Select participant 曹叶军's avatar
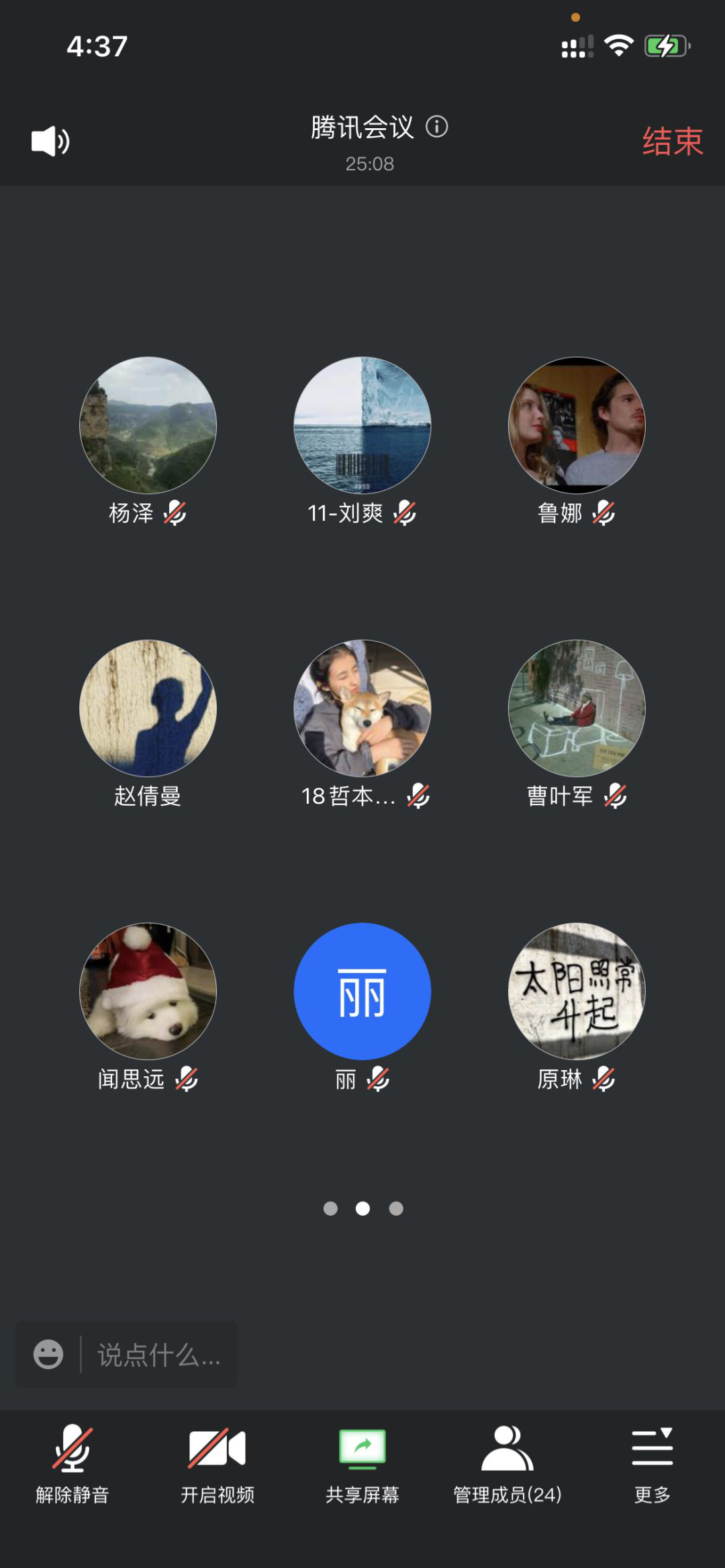The height and width of the screenshot is (1568, 725). (x=577, y=709)
